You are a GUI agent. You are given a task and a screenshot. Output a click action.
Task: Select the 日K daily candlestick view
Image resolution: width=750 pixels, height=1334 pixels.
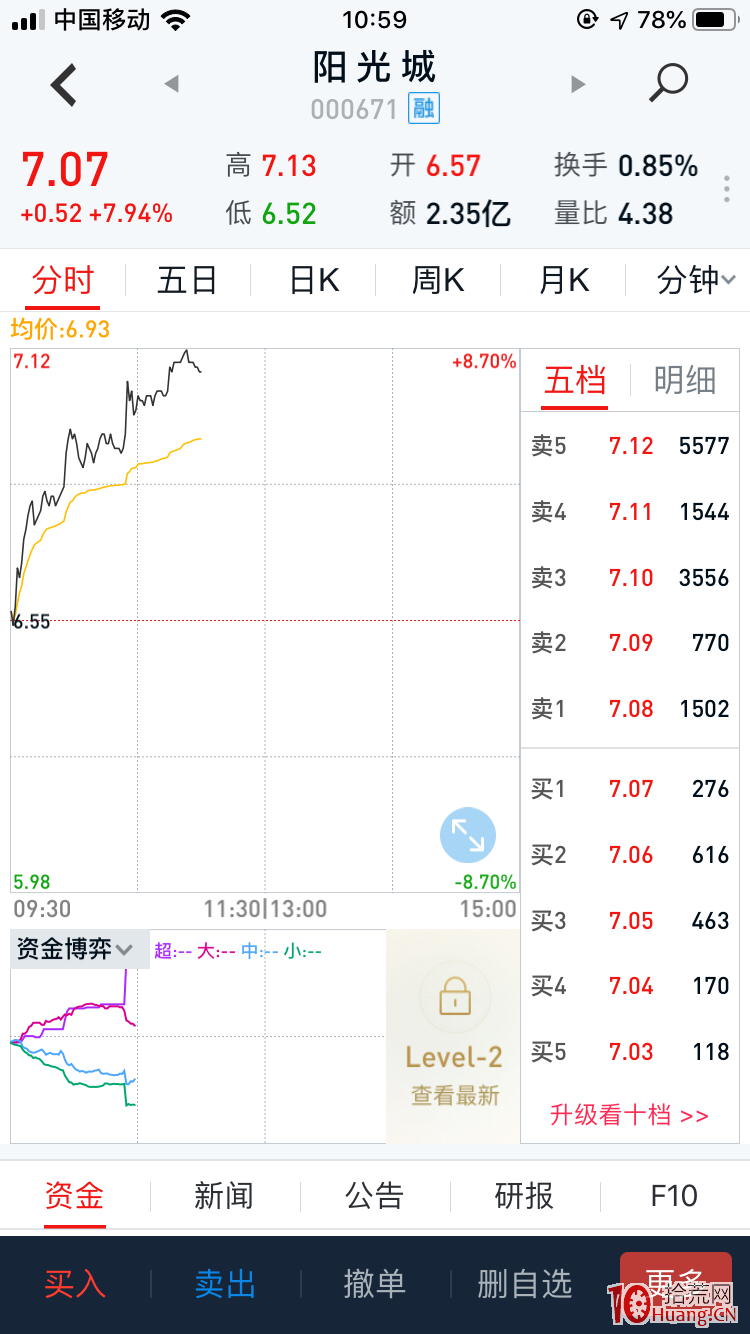point(312,280)
